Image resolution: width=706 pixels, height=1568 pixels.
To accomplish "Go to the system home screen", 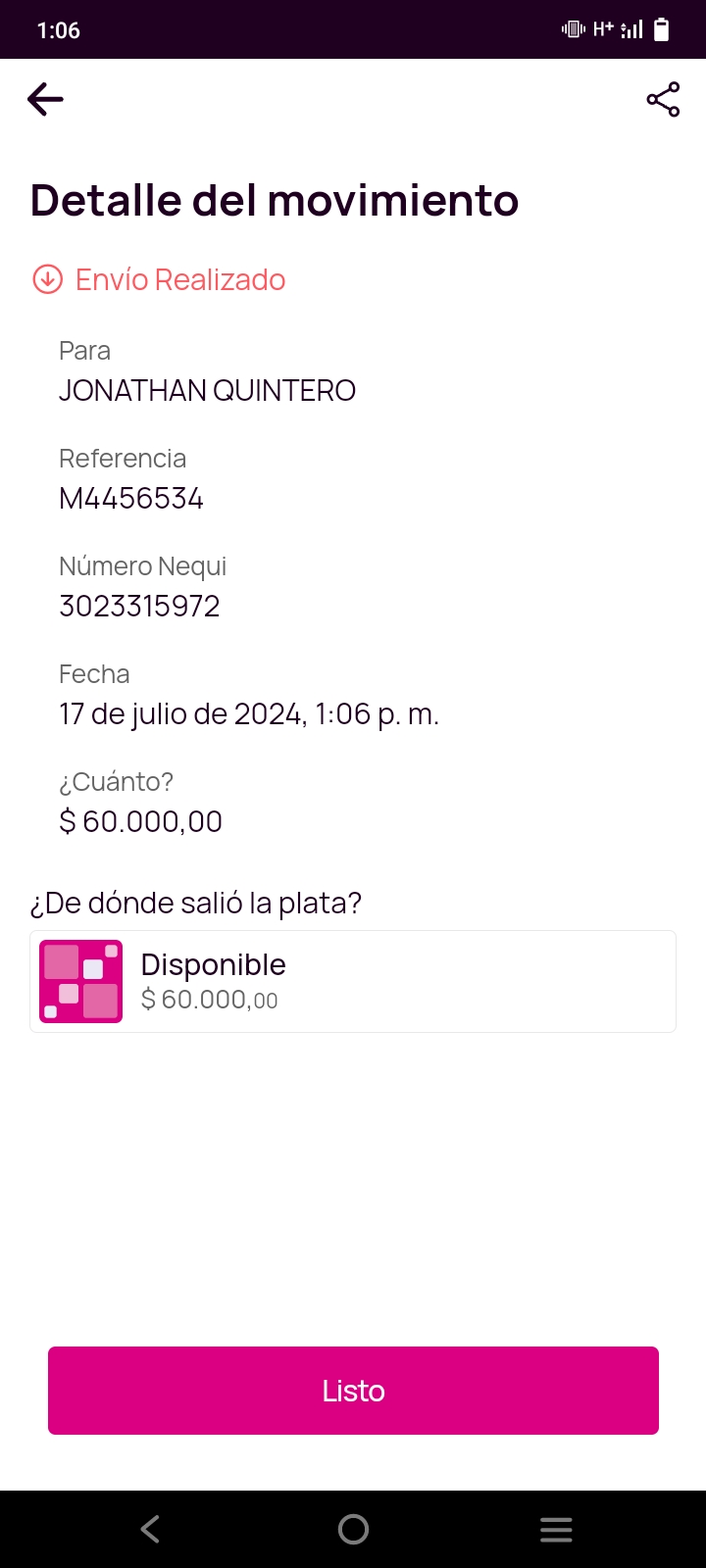I will [x=353, y=1529].
